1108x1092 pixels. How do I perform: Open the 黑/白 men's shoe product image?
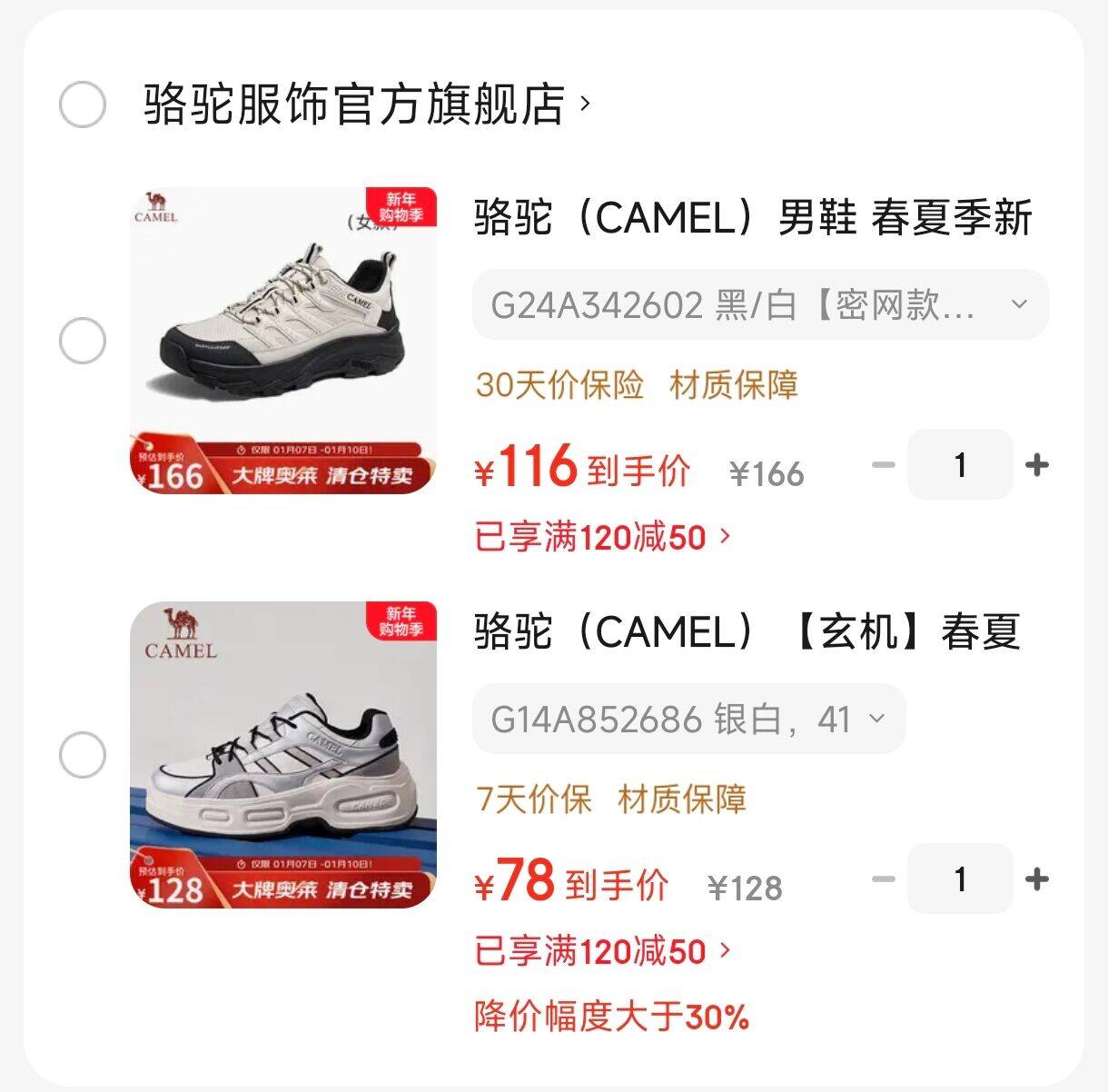[283, 341]
